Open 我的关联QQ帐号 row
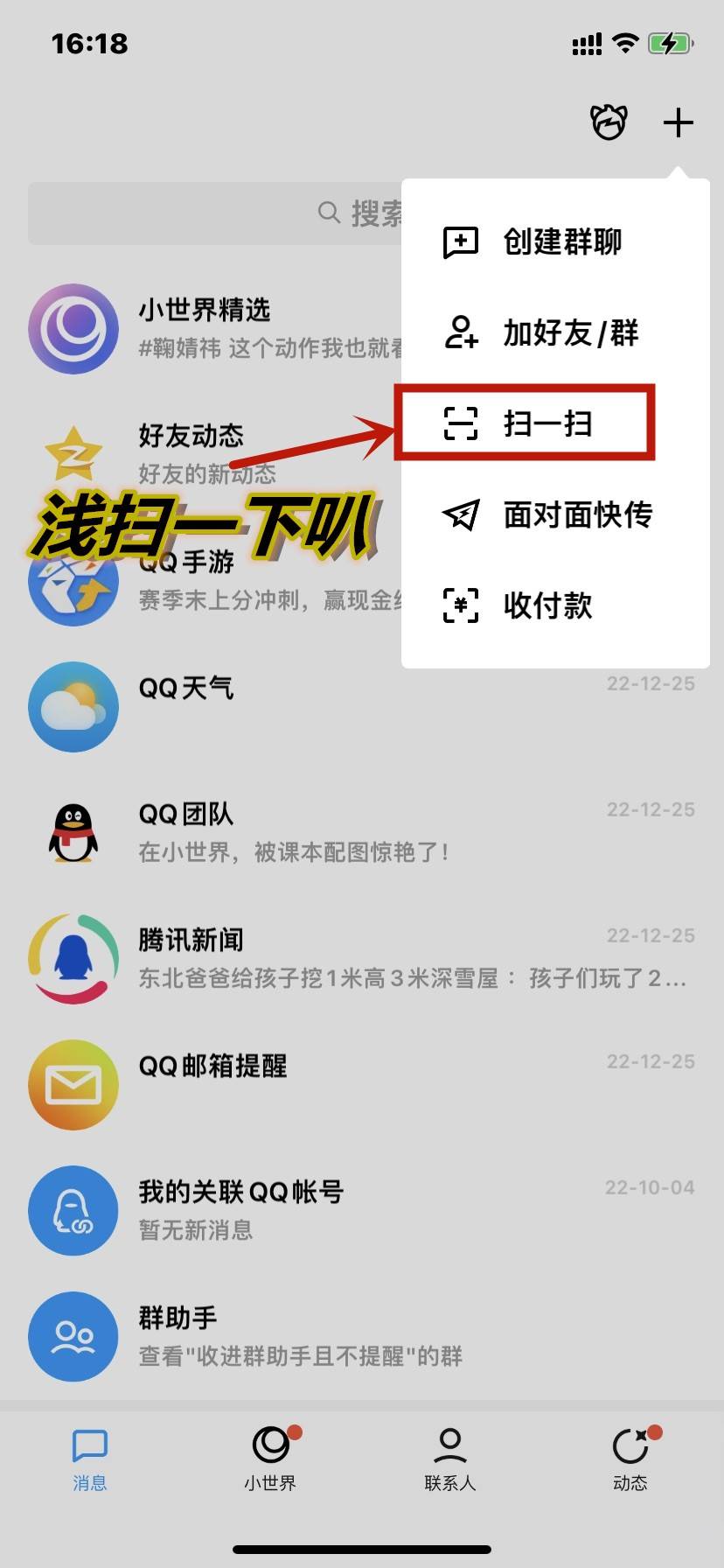The image size is (724, 1568). pos(350,1211)
